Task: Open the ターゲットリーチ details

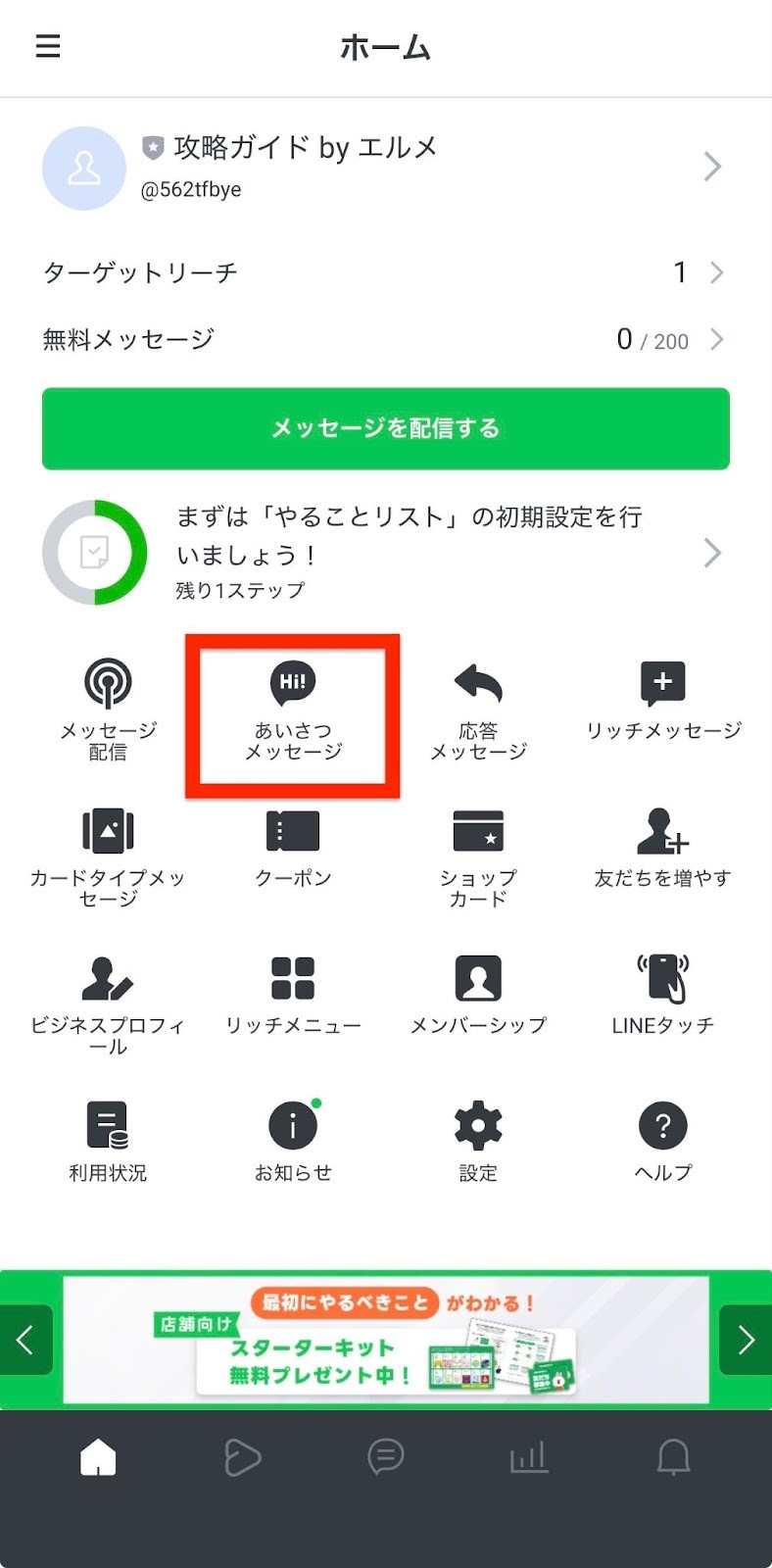Action: point(382,272)
